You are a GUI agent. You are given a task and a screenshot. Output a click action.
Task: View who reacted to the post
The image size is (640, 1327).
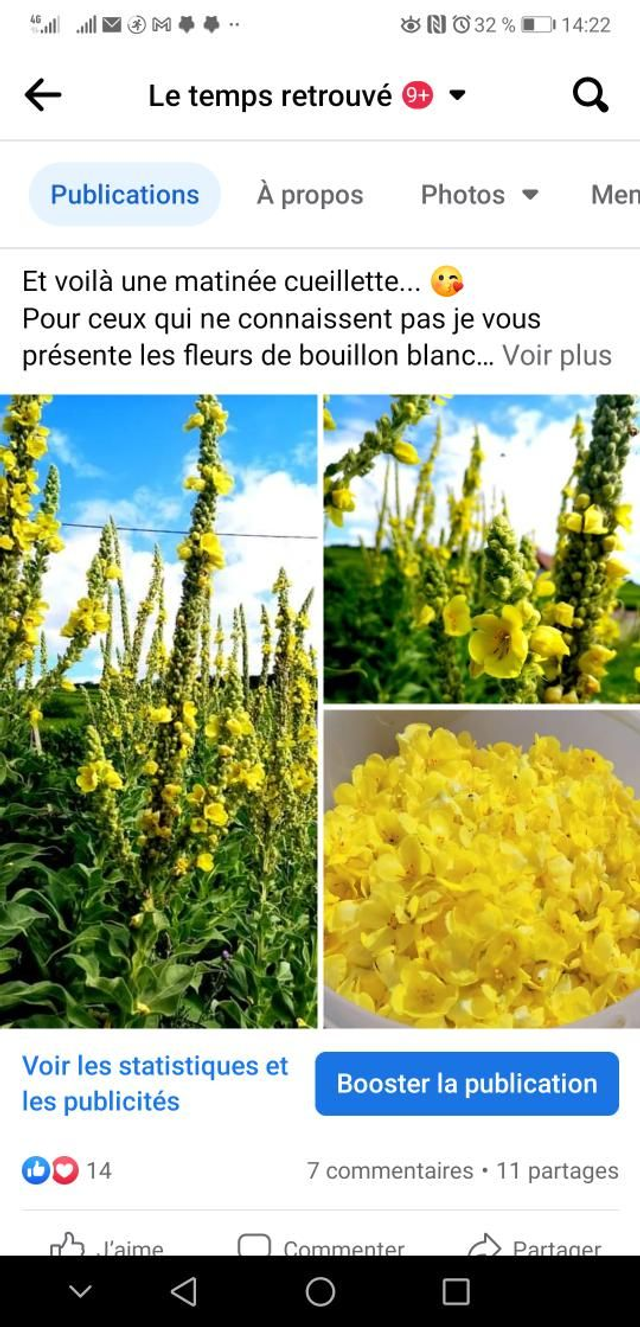click(67, 1170)
